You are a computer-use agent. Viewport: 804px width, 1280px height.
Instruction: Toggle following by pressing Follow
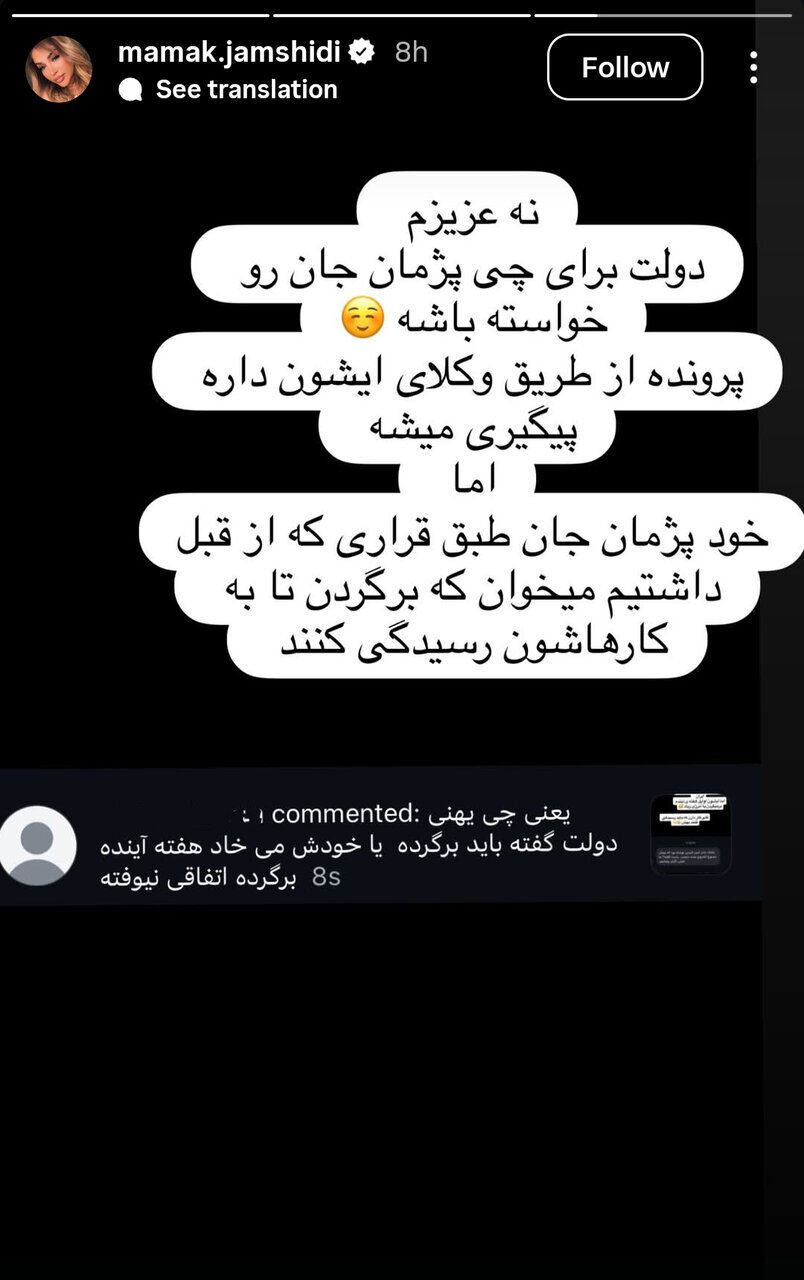[x=625, y=68]
